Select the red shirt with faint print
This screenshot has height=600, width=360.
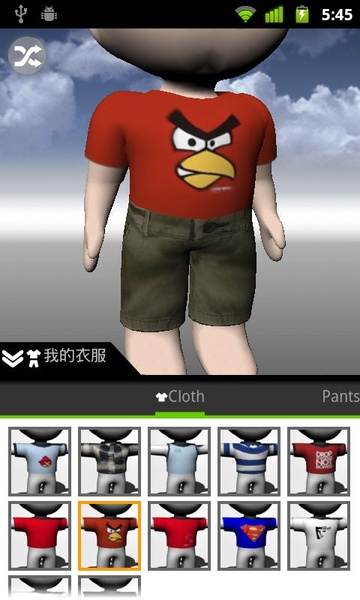tap(179, 536)
